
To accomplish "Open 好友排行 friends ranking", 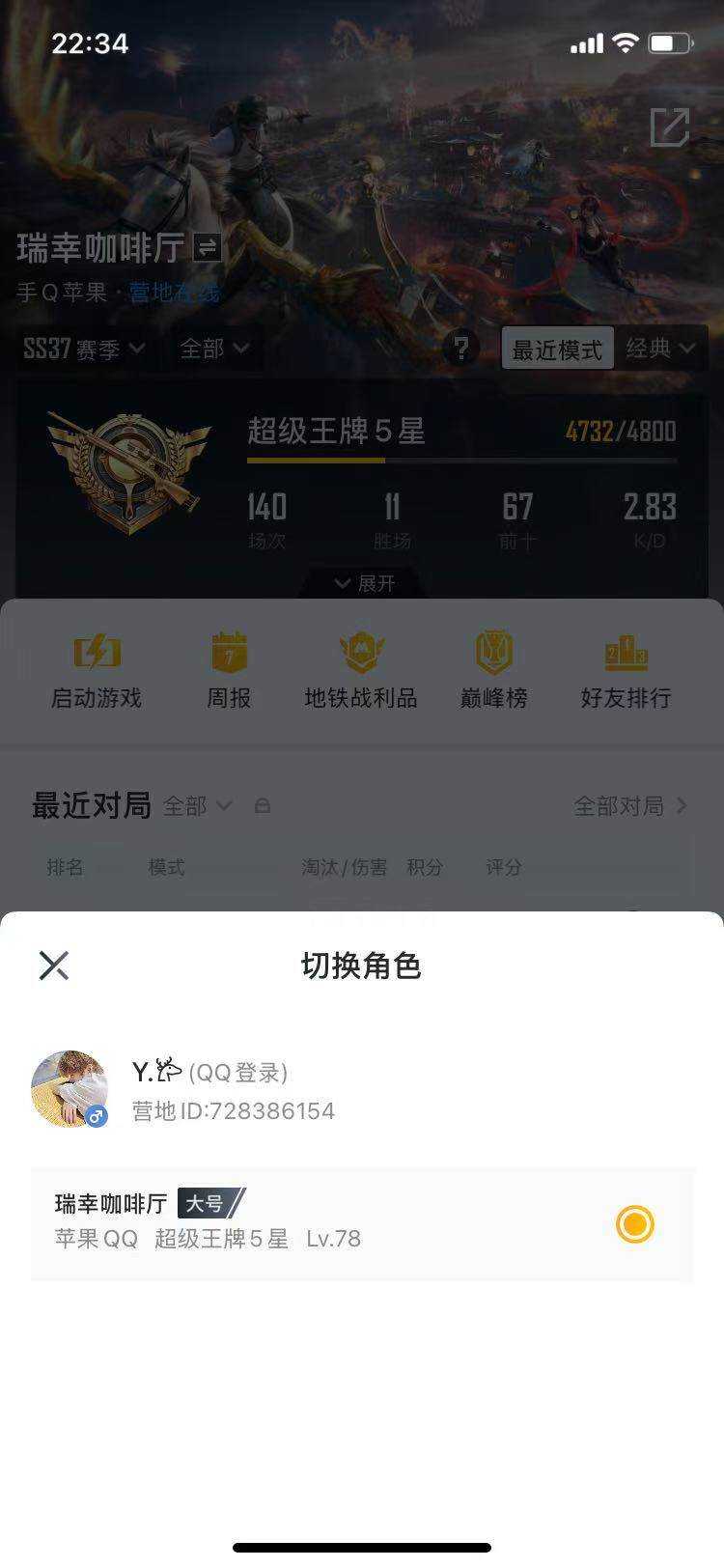I will coord(626,666).
